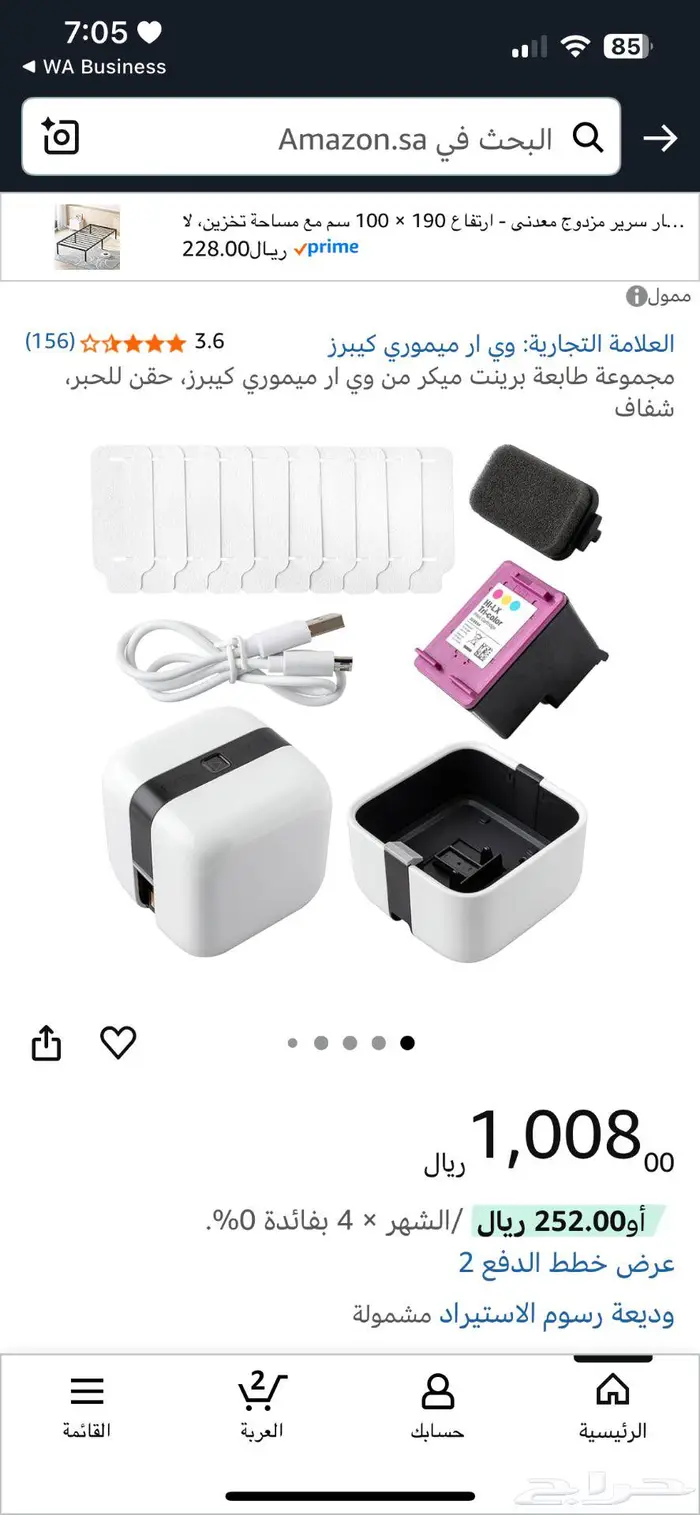Viewport: 700px width, 1515px height.
Task: Share this product
Action: pyautogui.click(x=47, y=1044)
